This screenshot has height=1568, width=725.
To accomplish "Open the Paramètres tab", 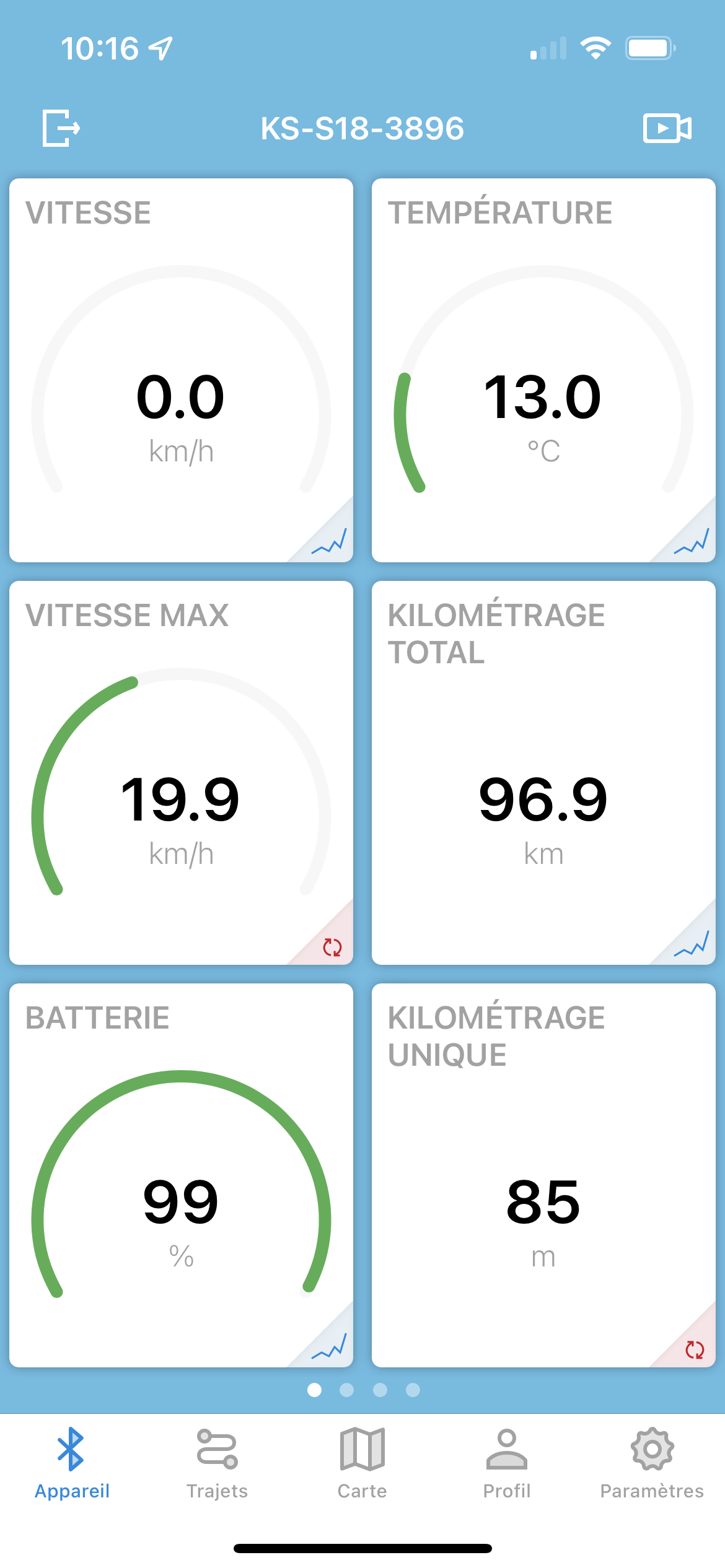I will coord(652,1463).
